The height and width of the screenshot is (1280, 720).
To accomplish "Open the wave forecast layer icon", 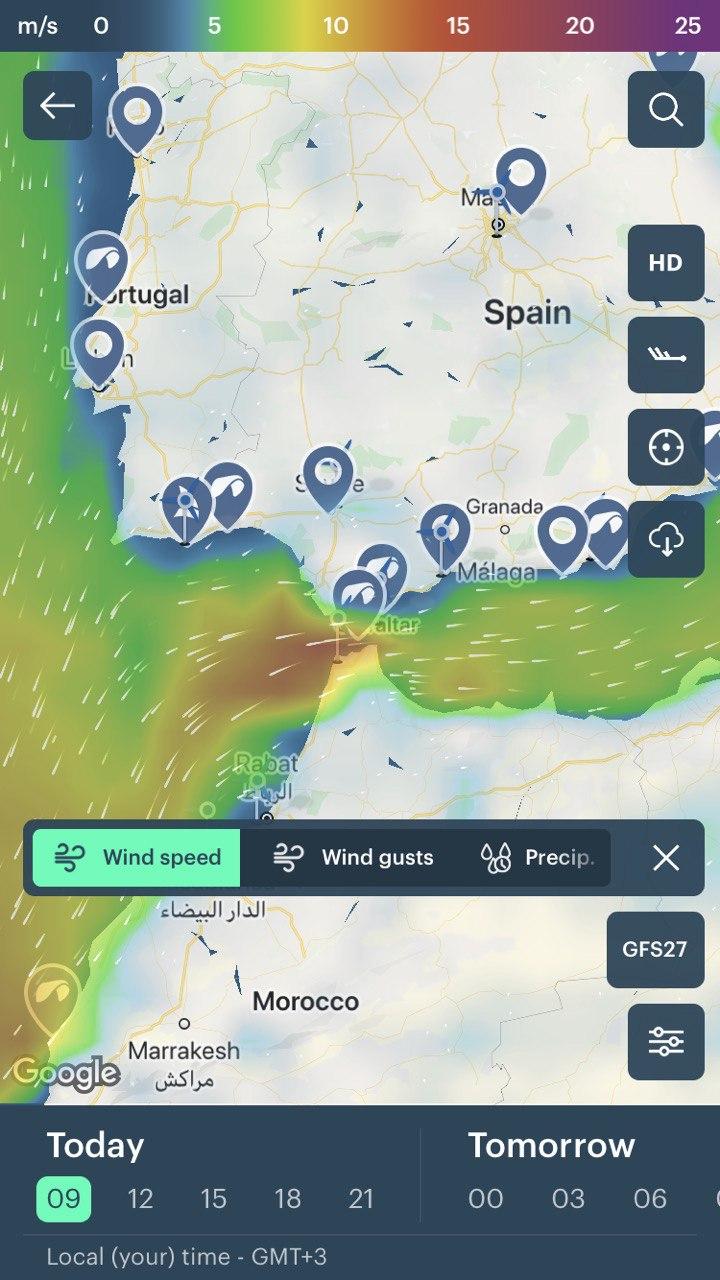I will pyautogui.click(x=665, y=354).
